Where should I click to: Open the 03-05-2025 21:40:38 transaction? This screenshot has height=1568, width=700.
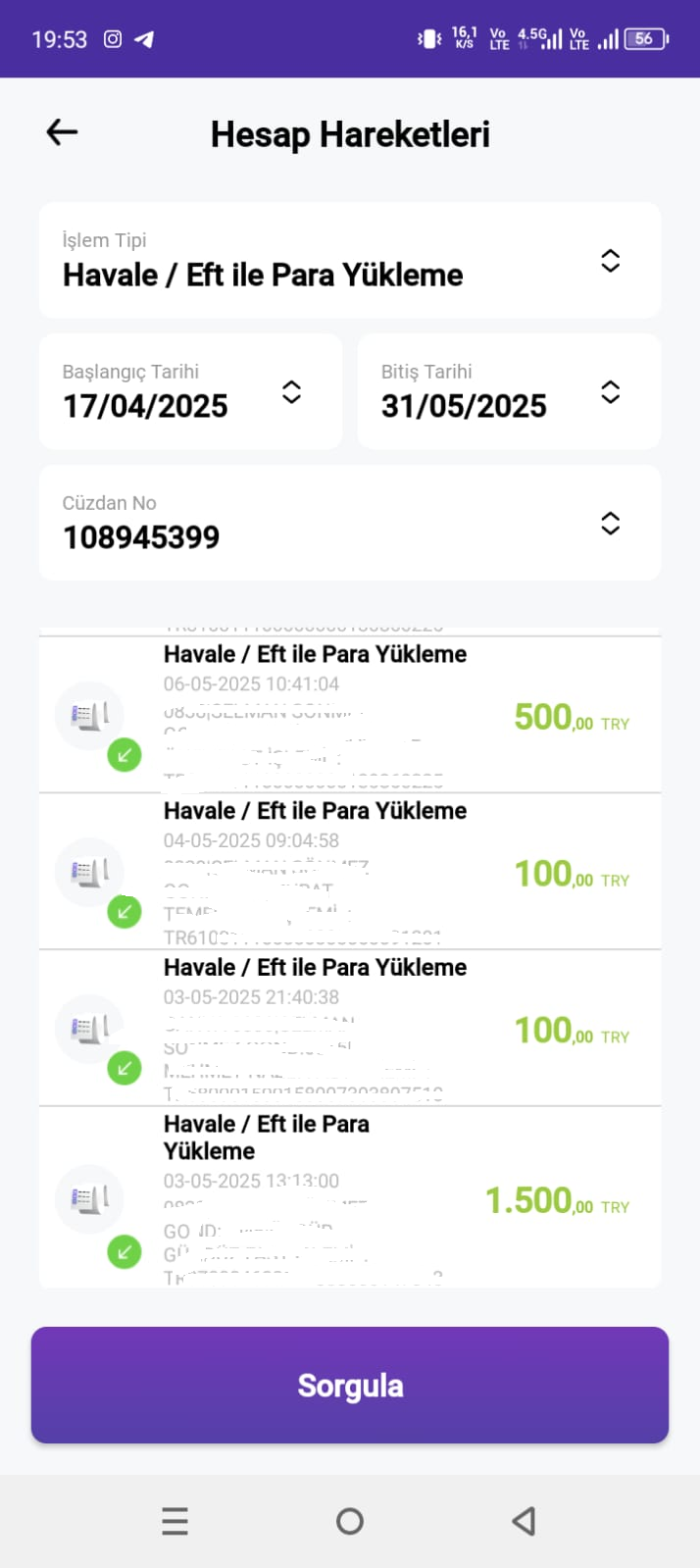350,1028
